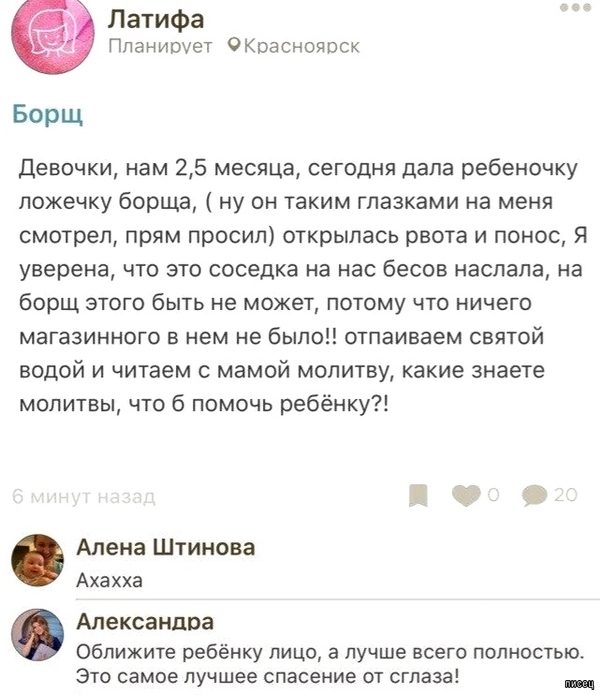Open the three-dot overflow menu

575,8
